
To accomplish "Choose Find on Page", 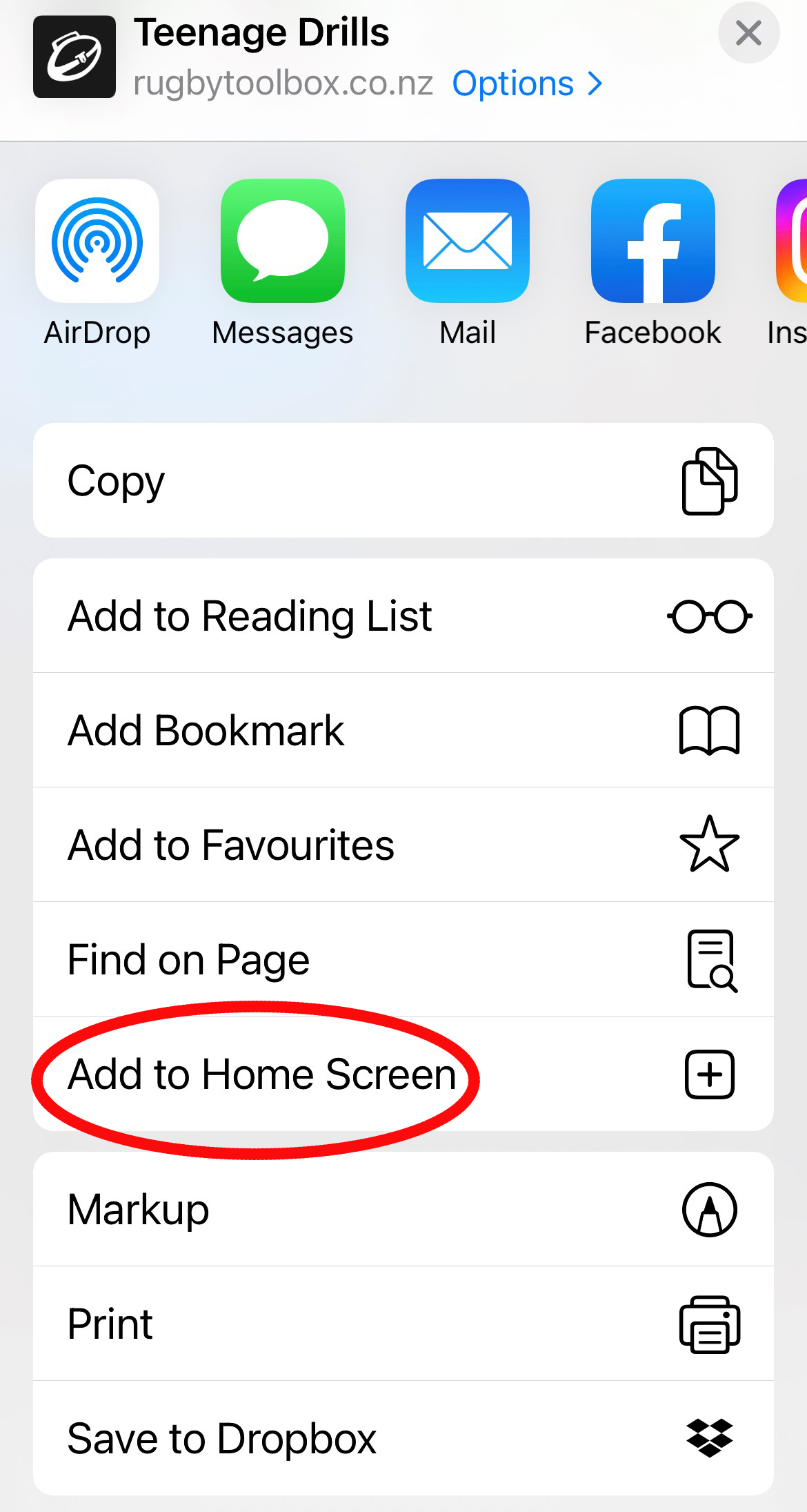I will click(x=403, y=959).
